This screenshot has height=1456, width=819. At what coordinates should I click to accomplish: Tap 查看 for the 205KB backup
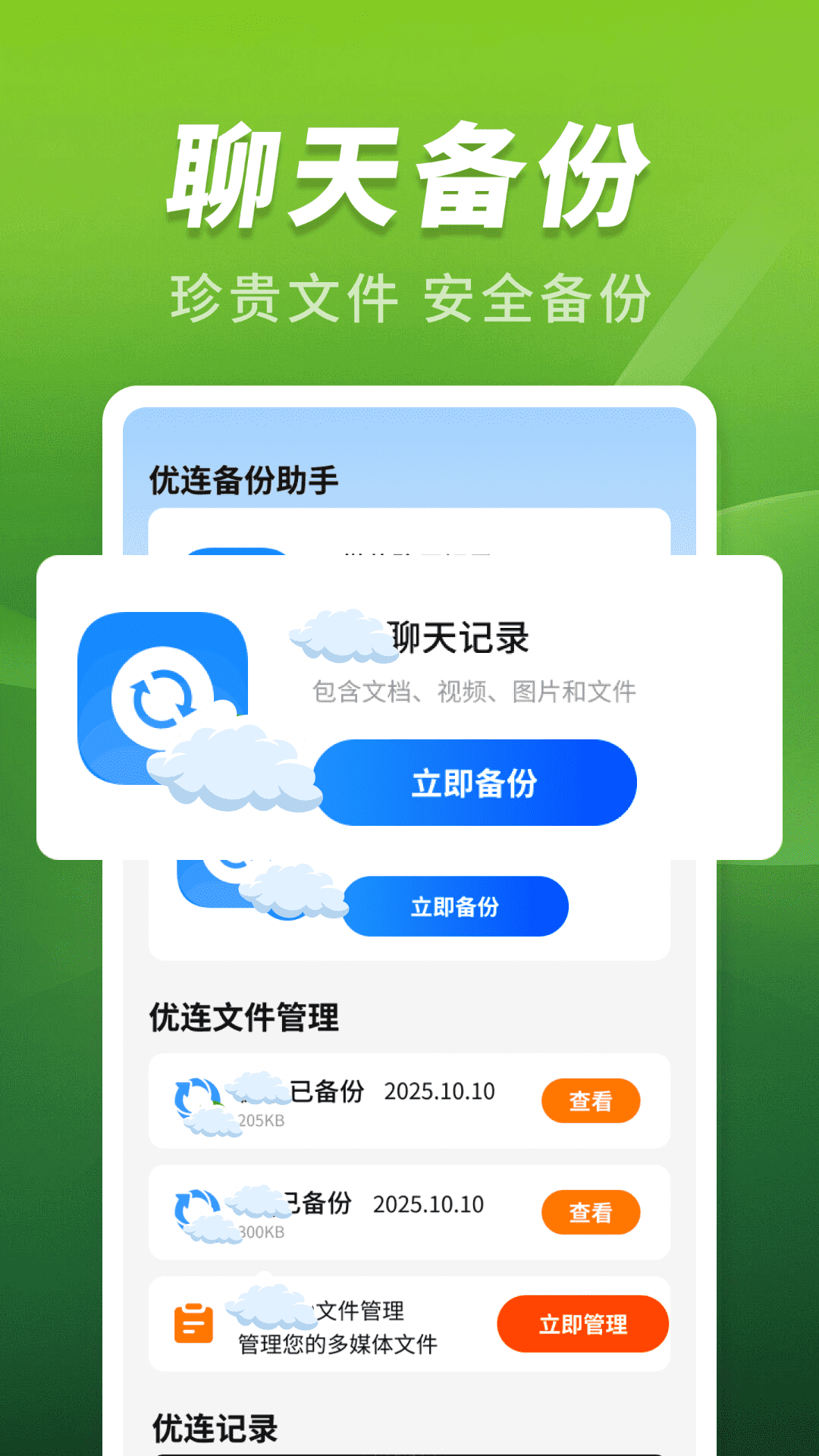click(x=591, y=1100)
